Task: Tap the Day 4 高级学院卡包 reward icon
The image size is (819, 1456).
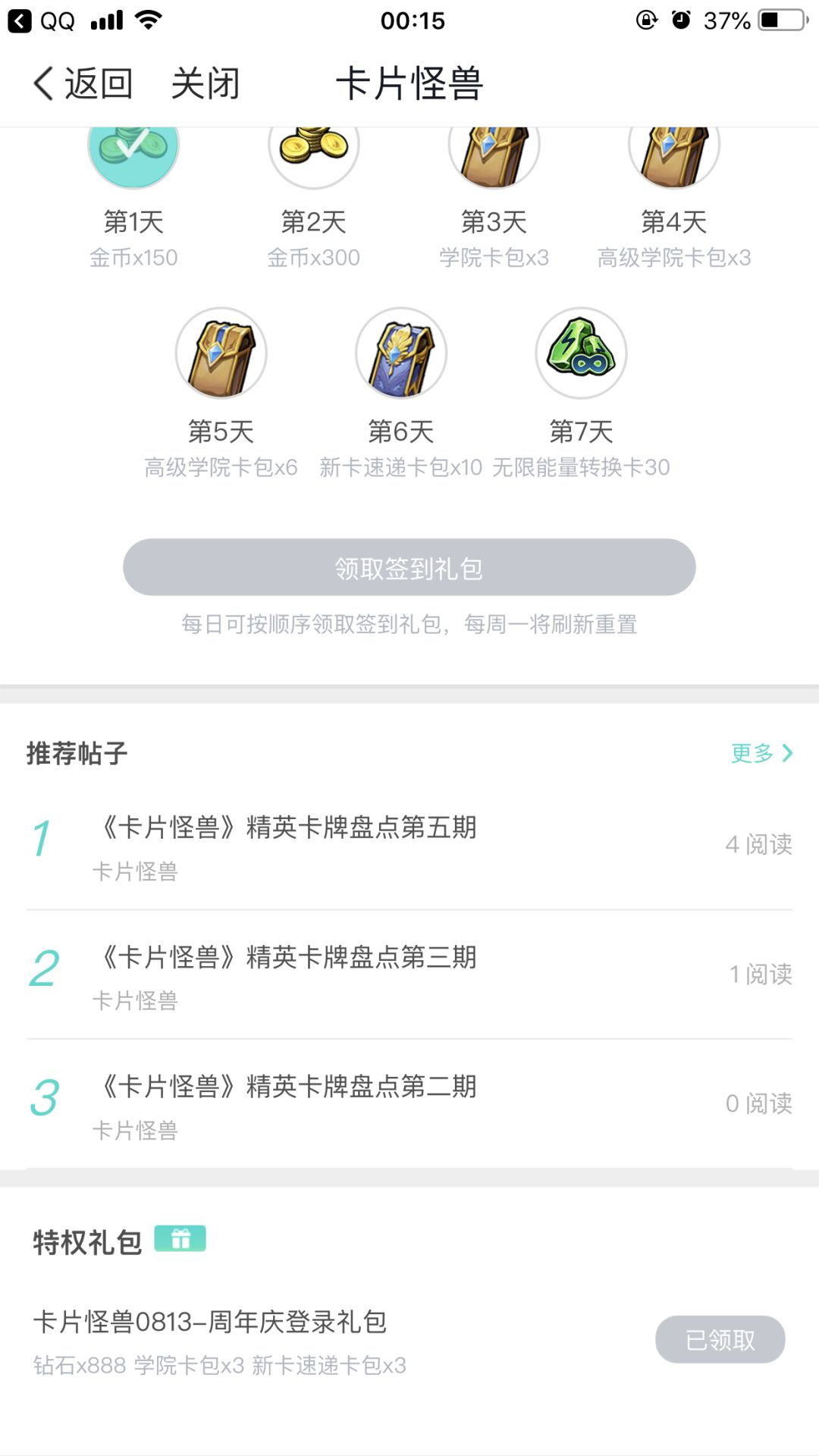Action: click(674, 152)
